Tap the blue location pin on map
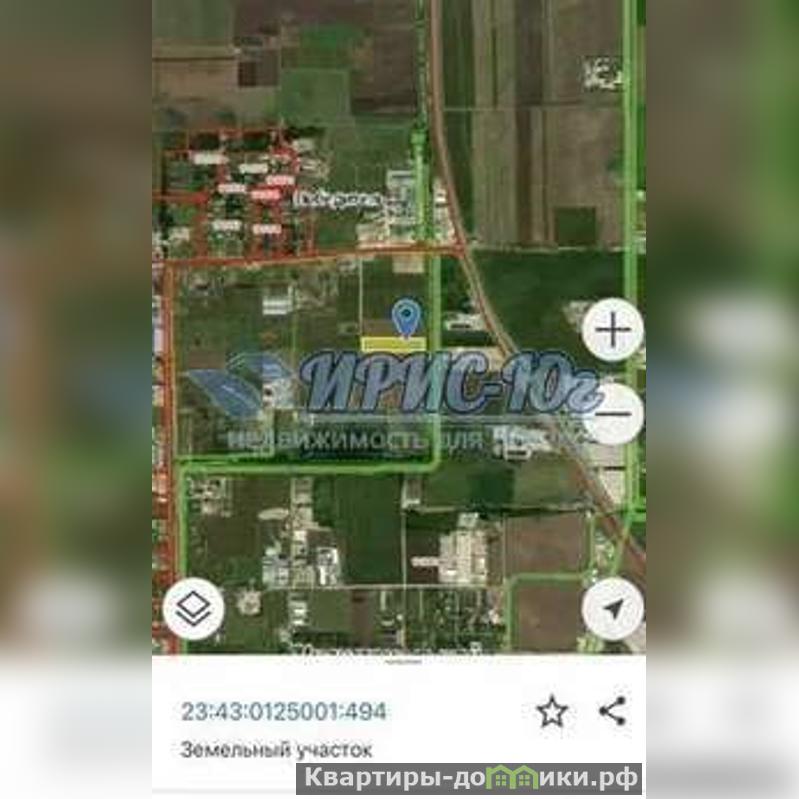 coord(406,318)
